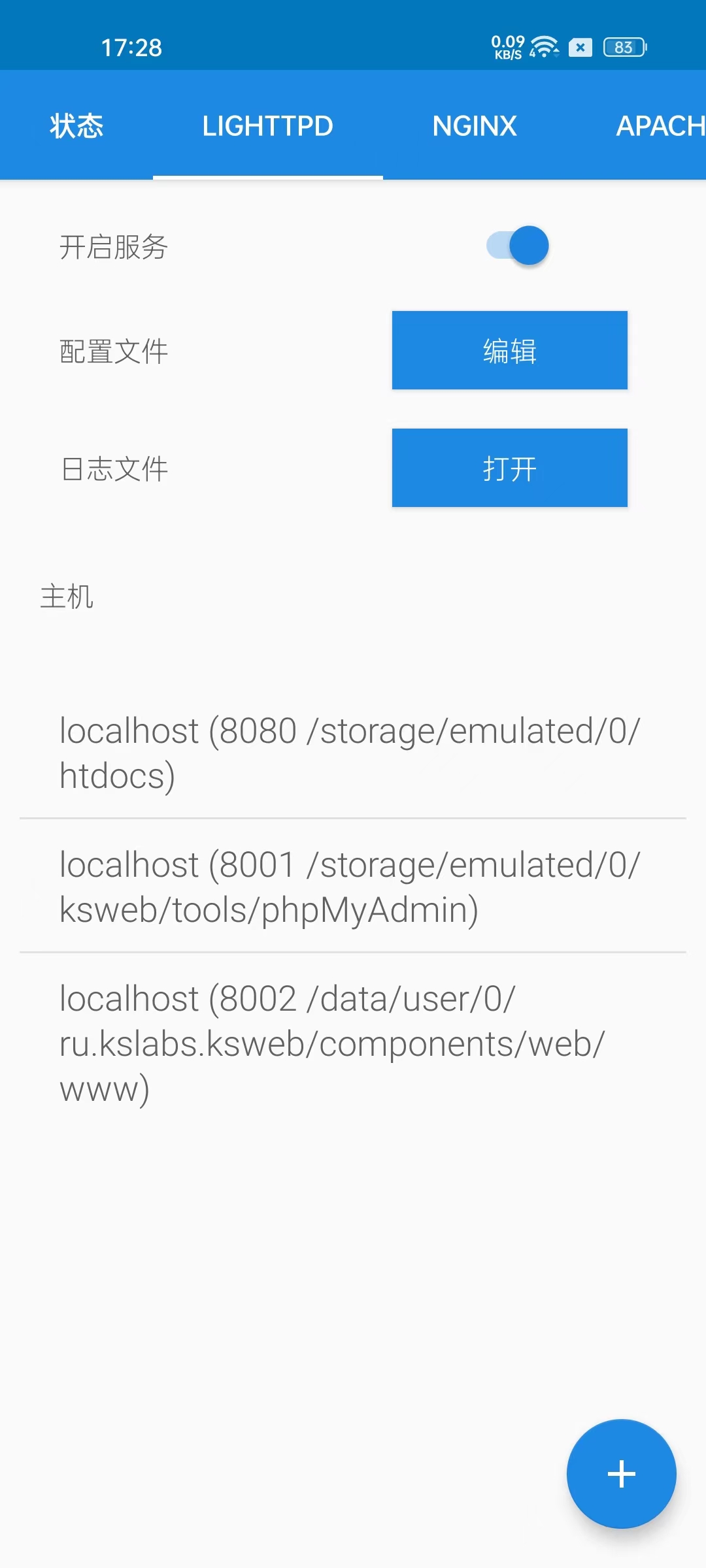Switch to the NGINX tab
The height and width of the screenshot is (1568, 706).
tap(474, 125)
